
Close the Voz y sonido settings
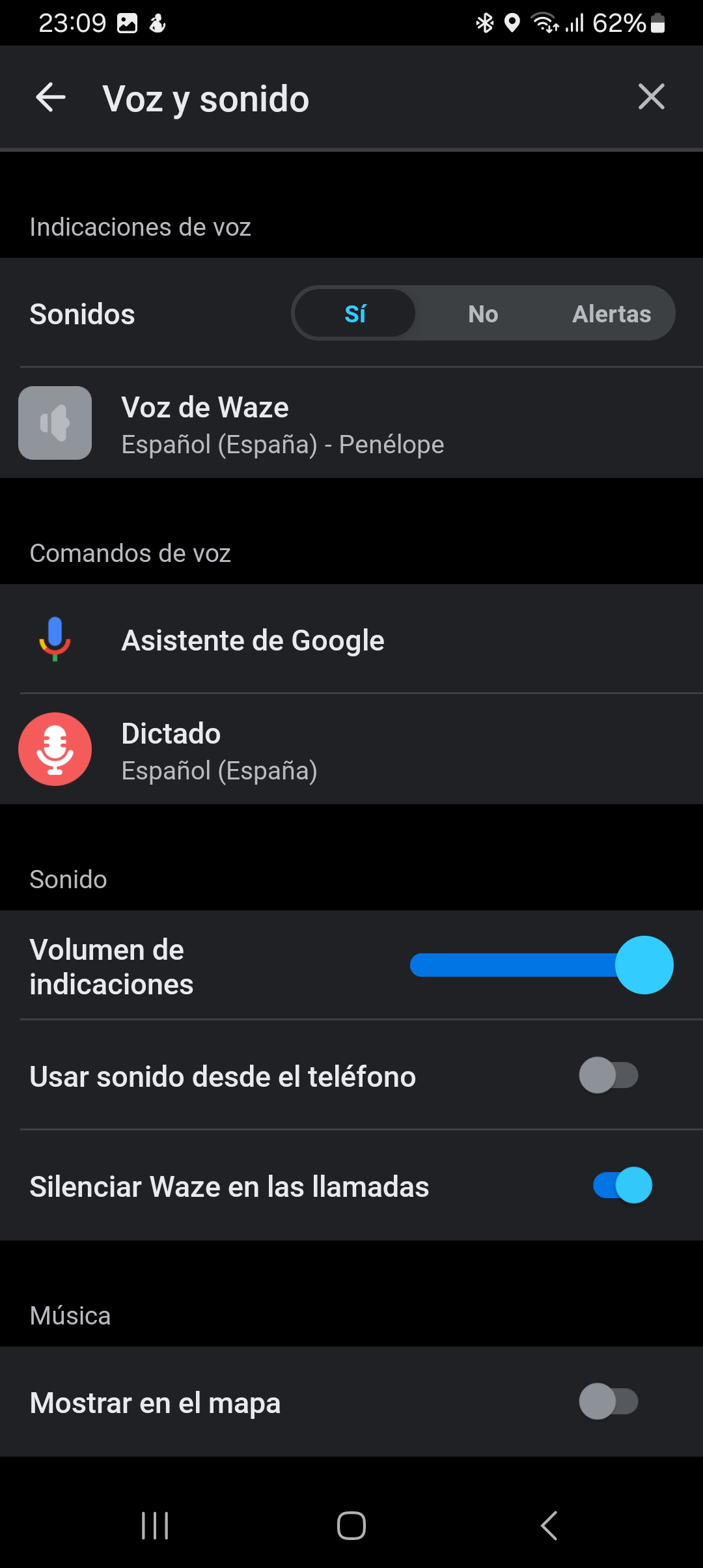pyautogui.click(x=651, y=97)
